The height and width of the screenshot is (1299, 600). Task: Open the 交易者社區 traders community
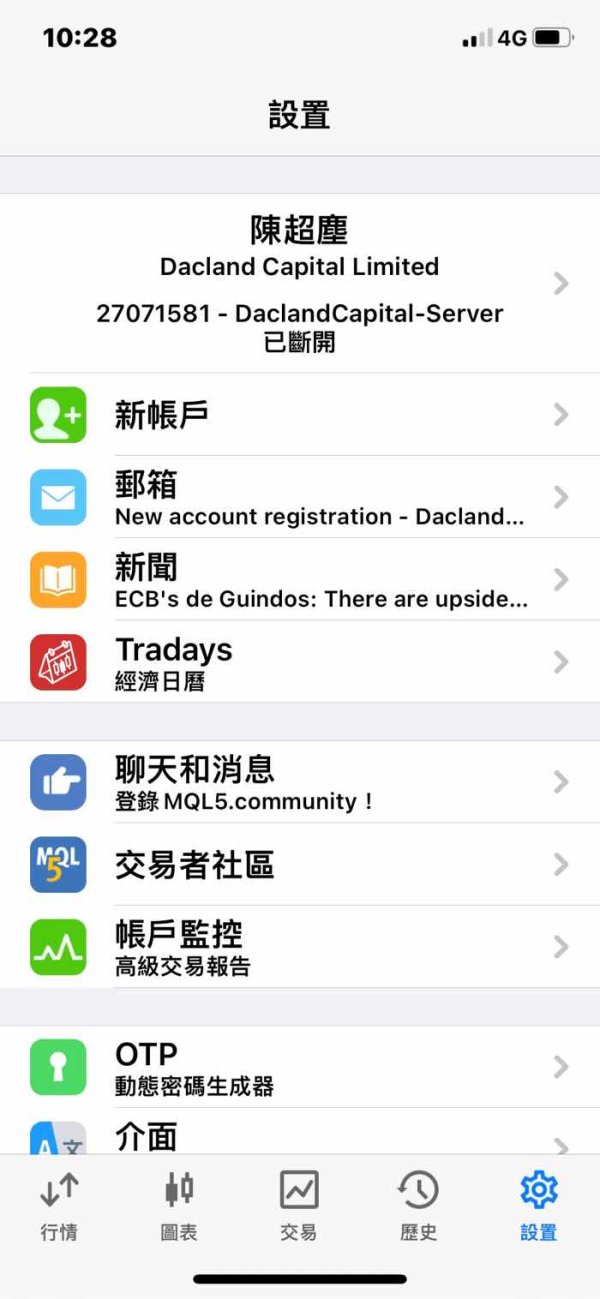tap(300, 864)
